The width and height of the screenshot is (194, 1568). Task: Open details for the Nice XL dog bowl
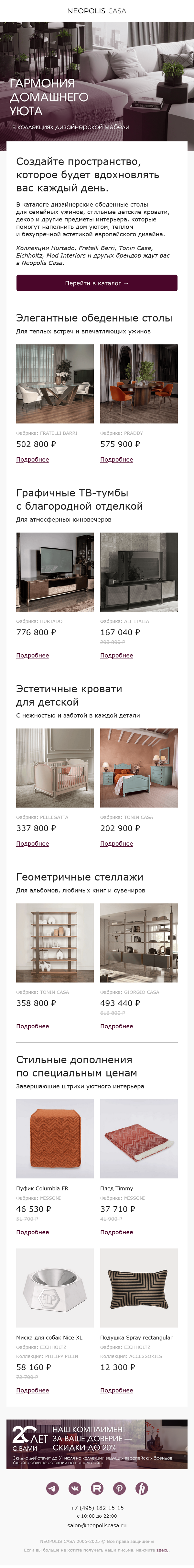32,1390
